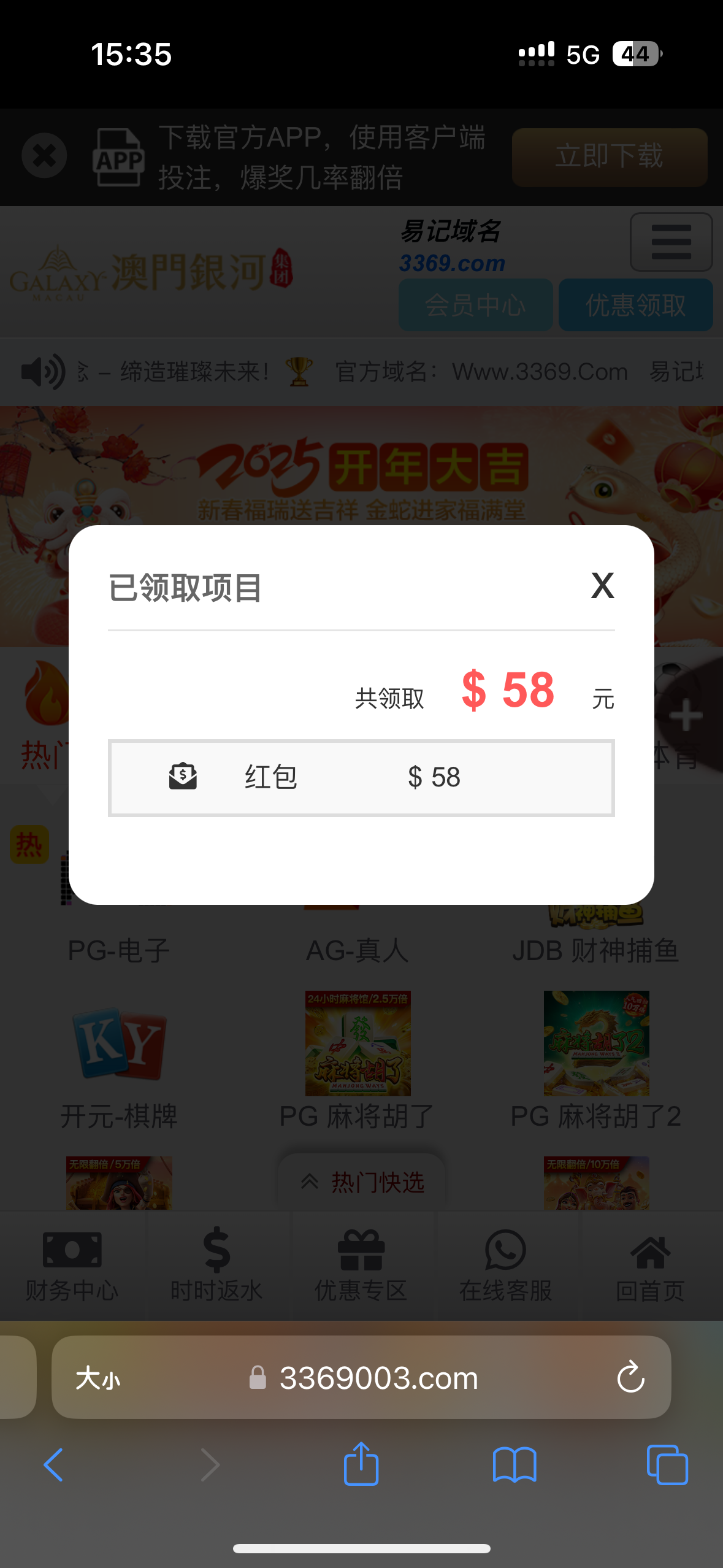723x1568 pixels.
Task: Open 会员中心
Action: coord(476,305)
